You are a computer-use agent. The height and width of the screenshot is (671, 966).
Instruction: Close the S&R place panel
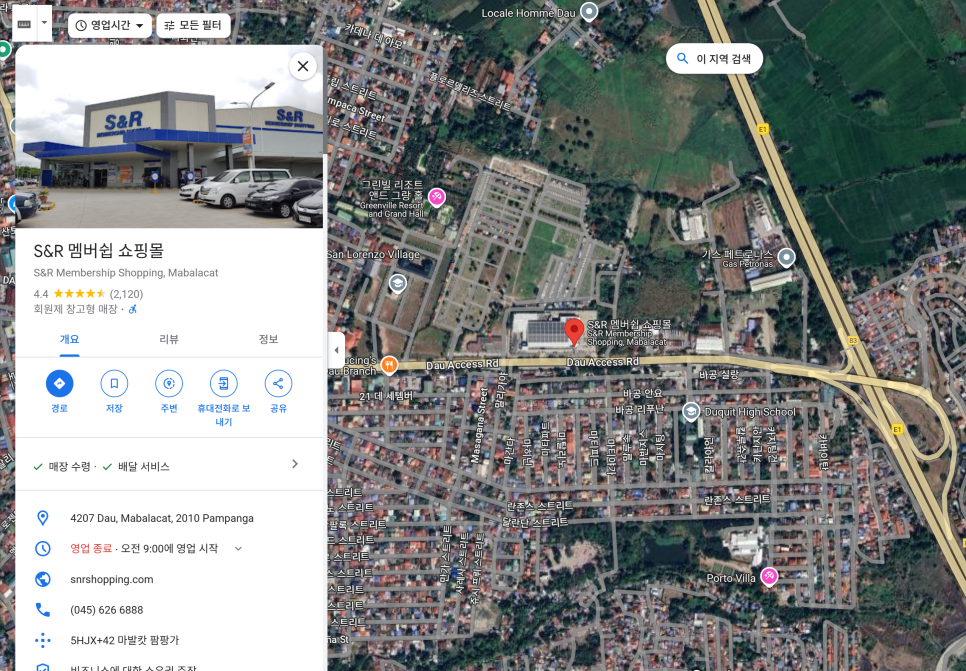pos(302,66)
